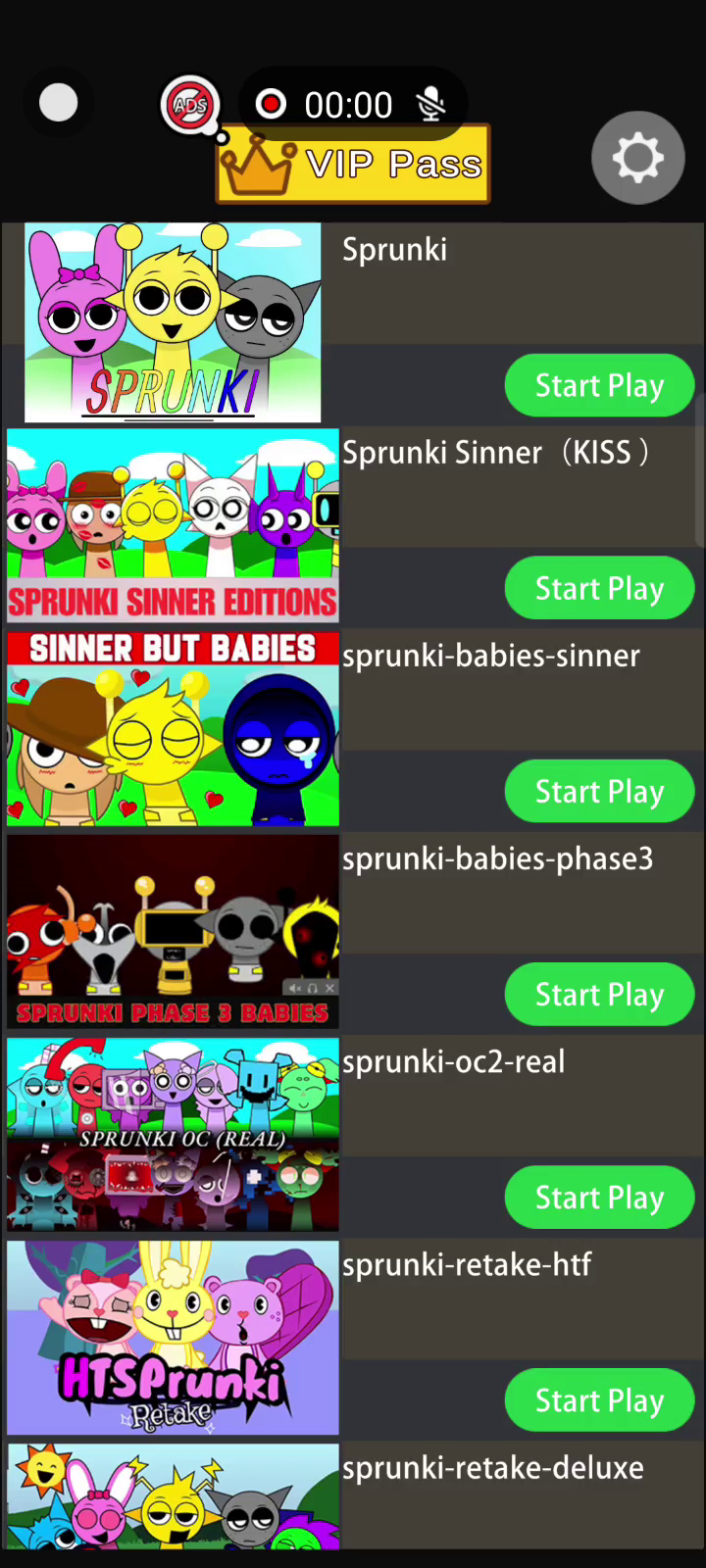Open the Sprunki OC (Real) thumbnail
The width and height of the screenshot is (706, 1568).
pyautogui.click(x=173, y=1135)
